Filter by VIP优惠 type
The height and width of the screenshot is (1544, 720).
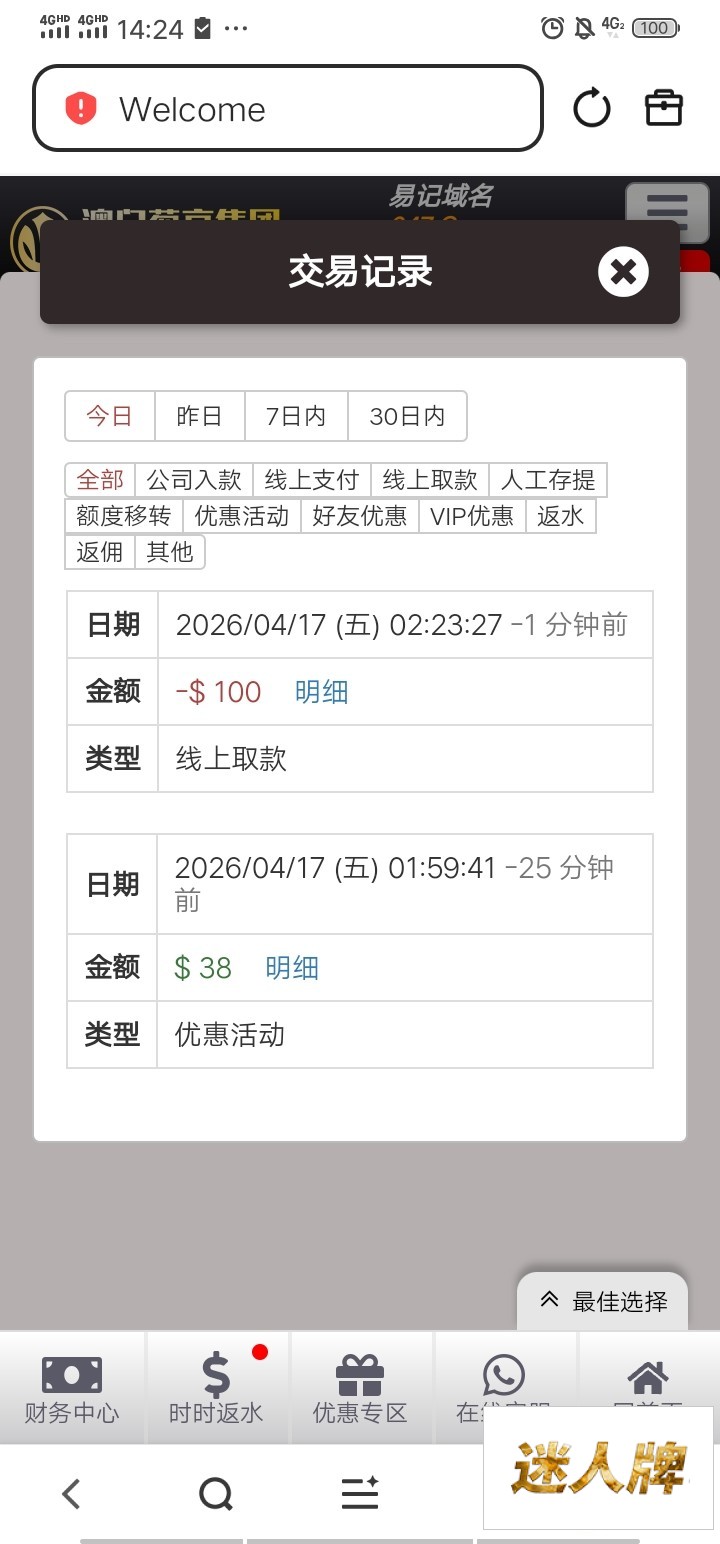(x=471, y=516)
